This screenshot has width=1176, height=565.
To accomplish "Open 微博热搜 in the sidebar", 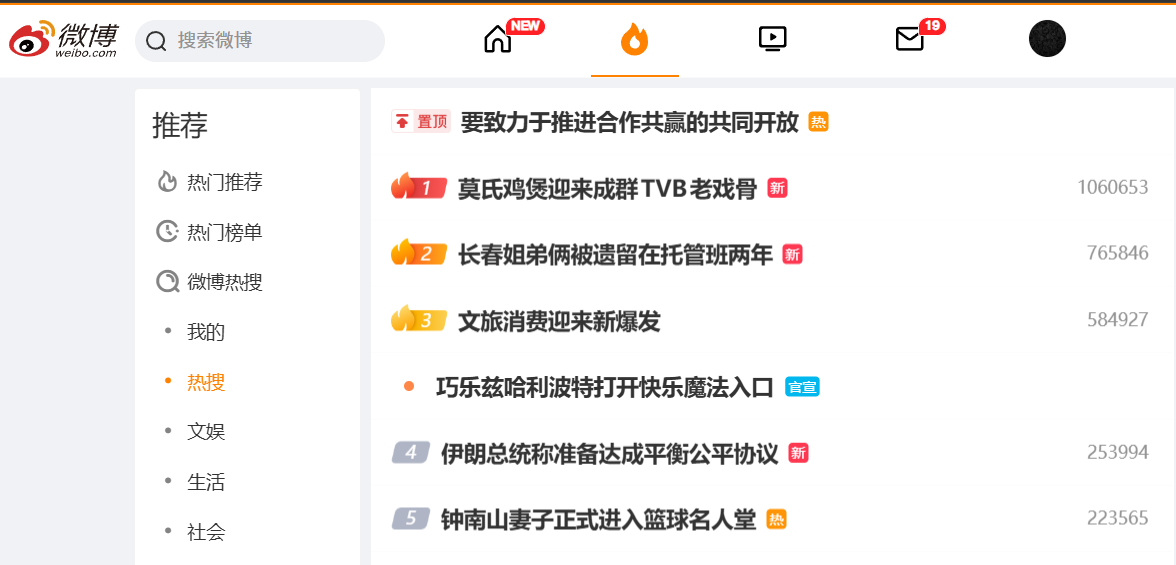I will pos(224,282).
